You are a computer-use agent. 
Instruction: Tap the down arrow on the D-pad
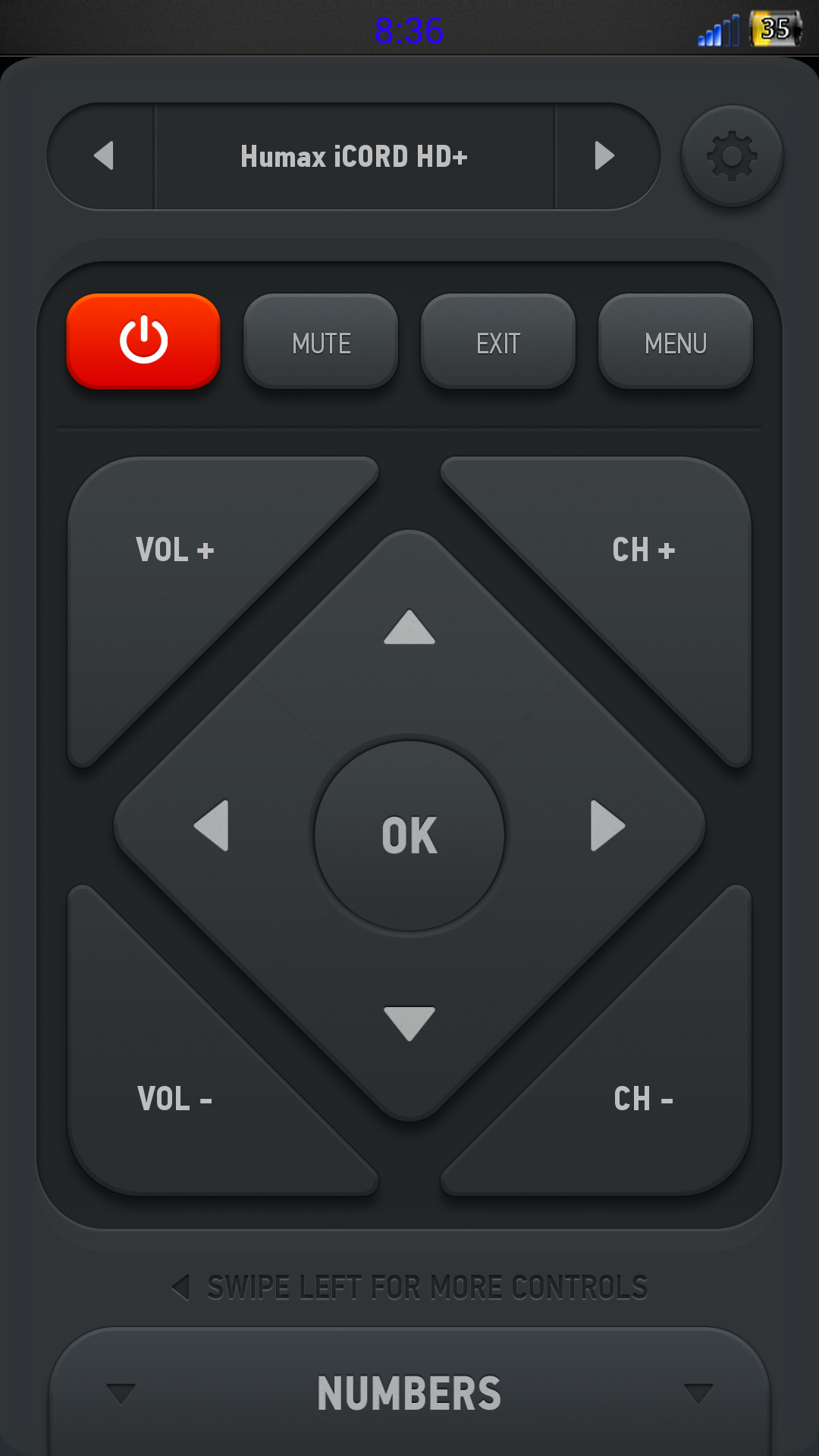pos(409,1024)
